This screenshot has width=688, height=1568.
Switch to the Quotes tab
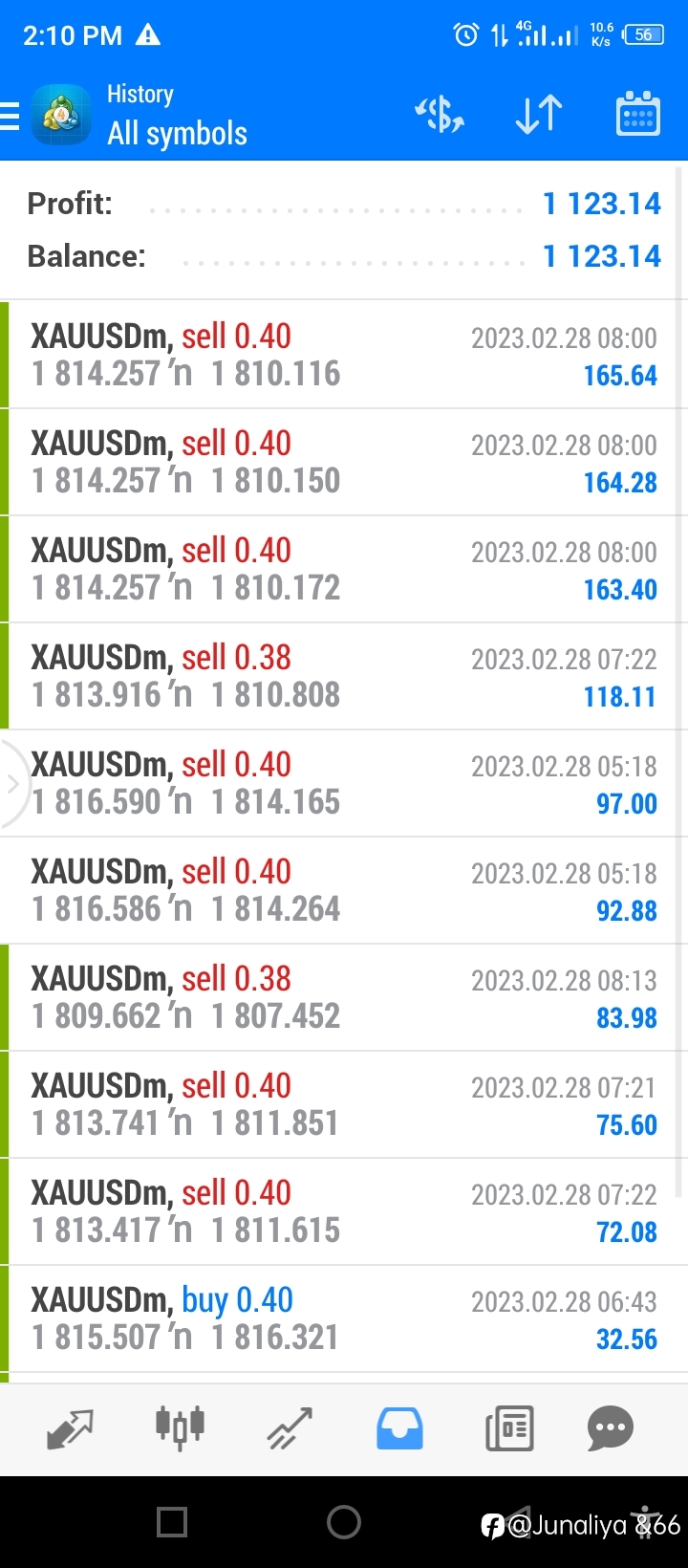pyautogui.click(x=70, y=1429)
